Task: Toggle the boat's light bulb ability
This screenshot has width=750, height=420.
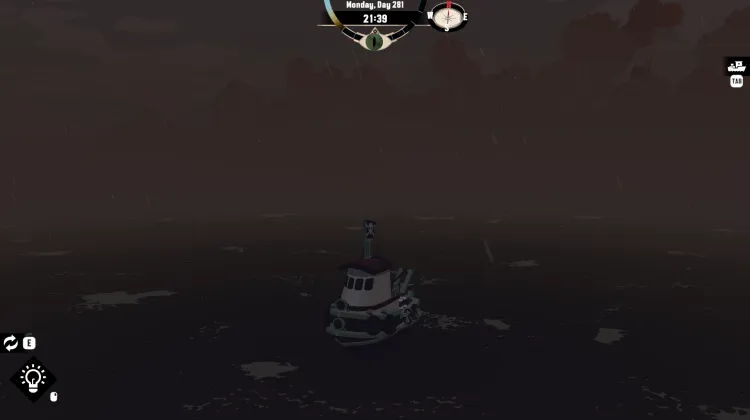Action: (x=33, y=378)
